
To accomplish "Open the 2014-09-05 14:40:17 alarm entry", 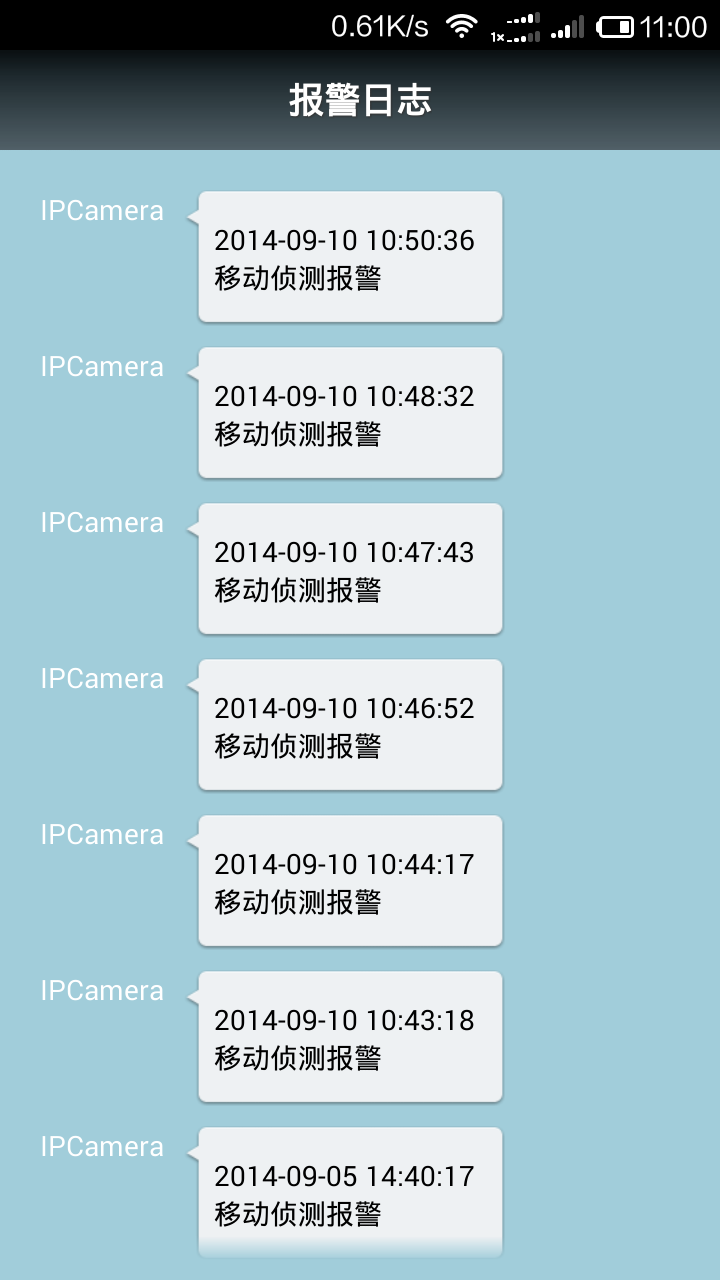I will 350,1192.
